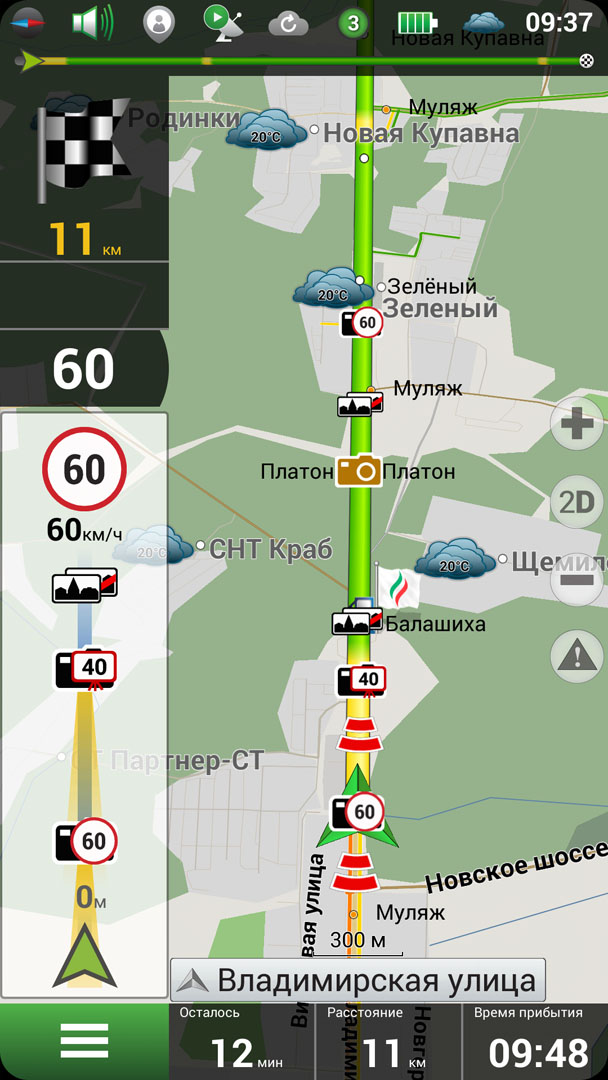Tap the Владимирская улица street label
Image resolution: width=608 pixels, height=1080 pixels.
click(x=359, y=980)
